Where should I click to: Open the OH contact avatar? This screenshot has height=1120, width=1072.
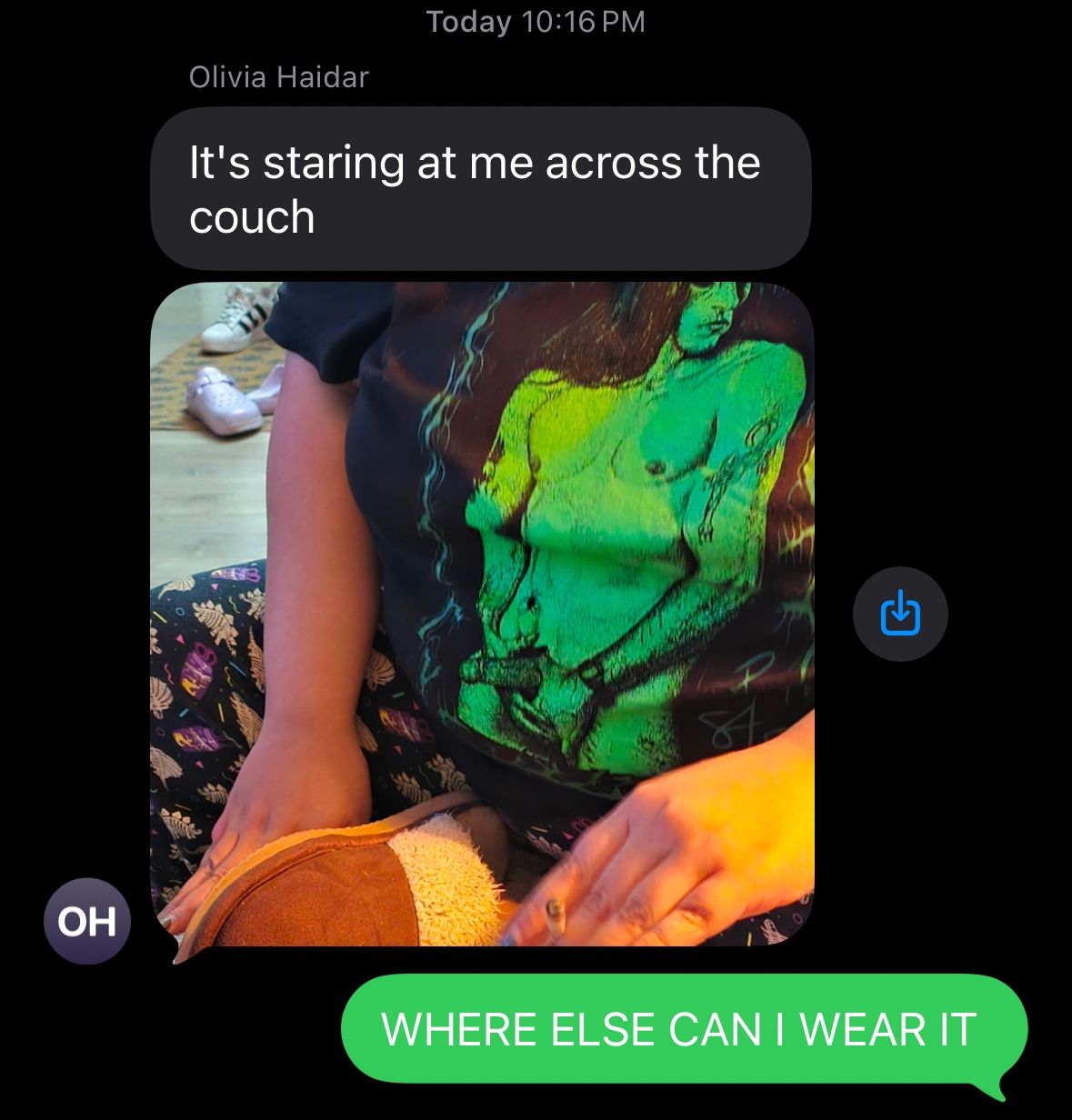coord(87,921)
